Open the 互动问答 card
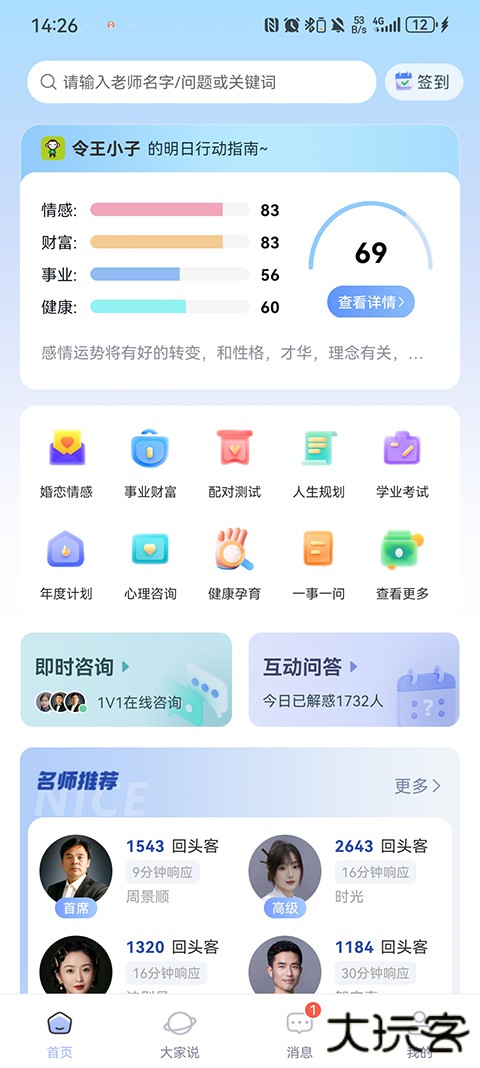 click(354, 680)
